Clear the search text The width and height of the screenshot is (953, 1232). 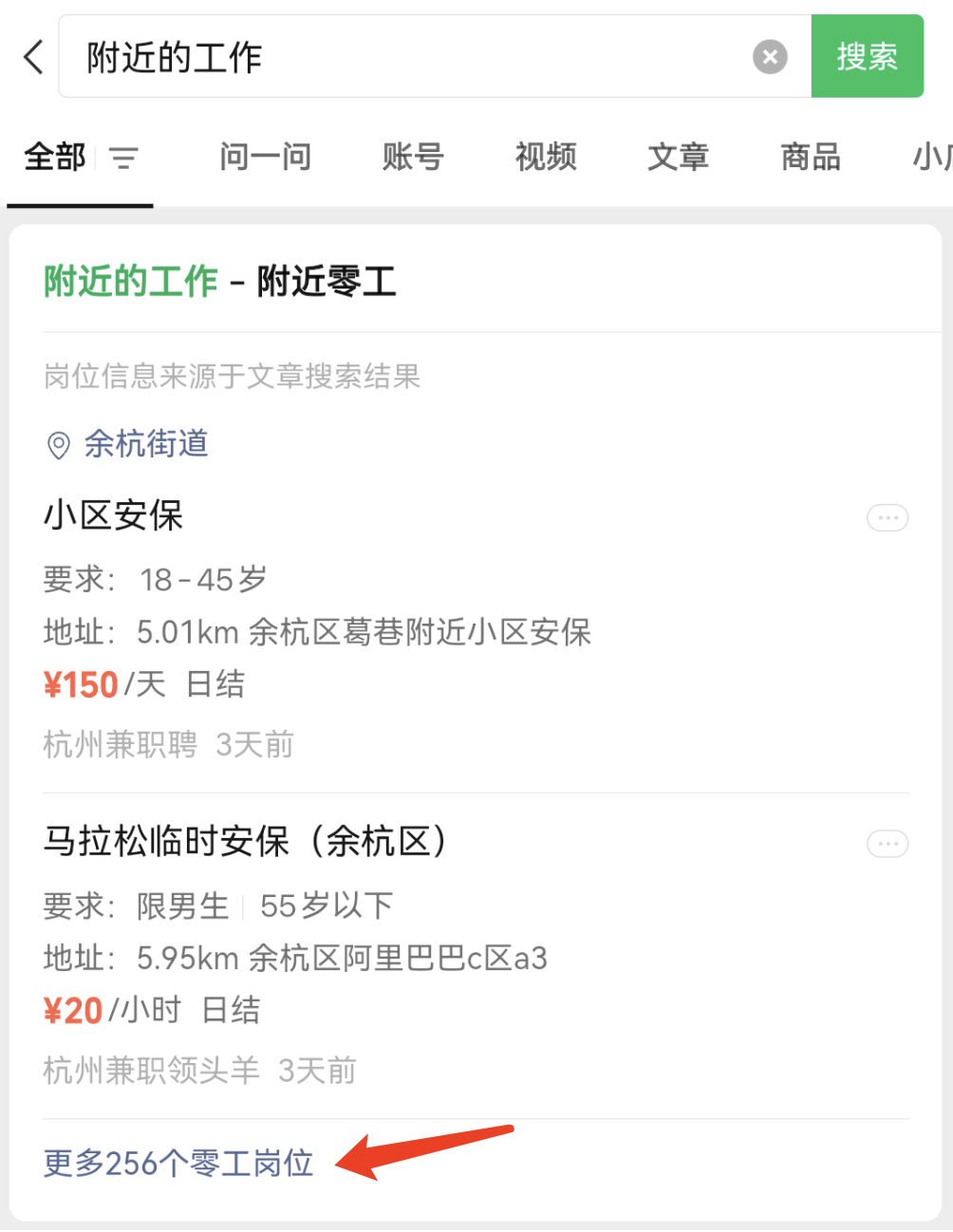(x=770, y=57)
